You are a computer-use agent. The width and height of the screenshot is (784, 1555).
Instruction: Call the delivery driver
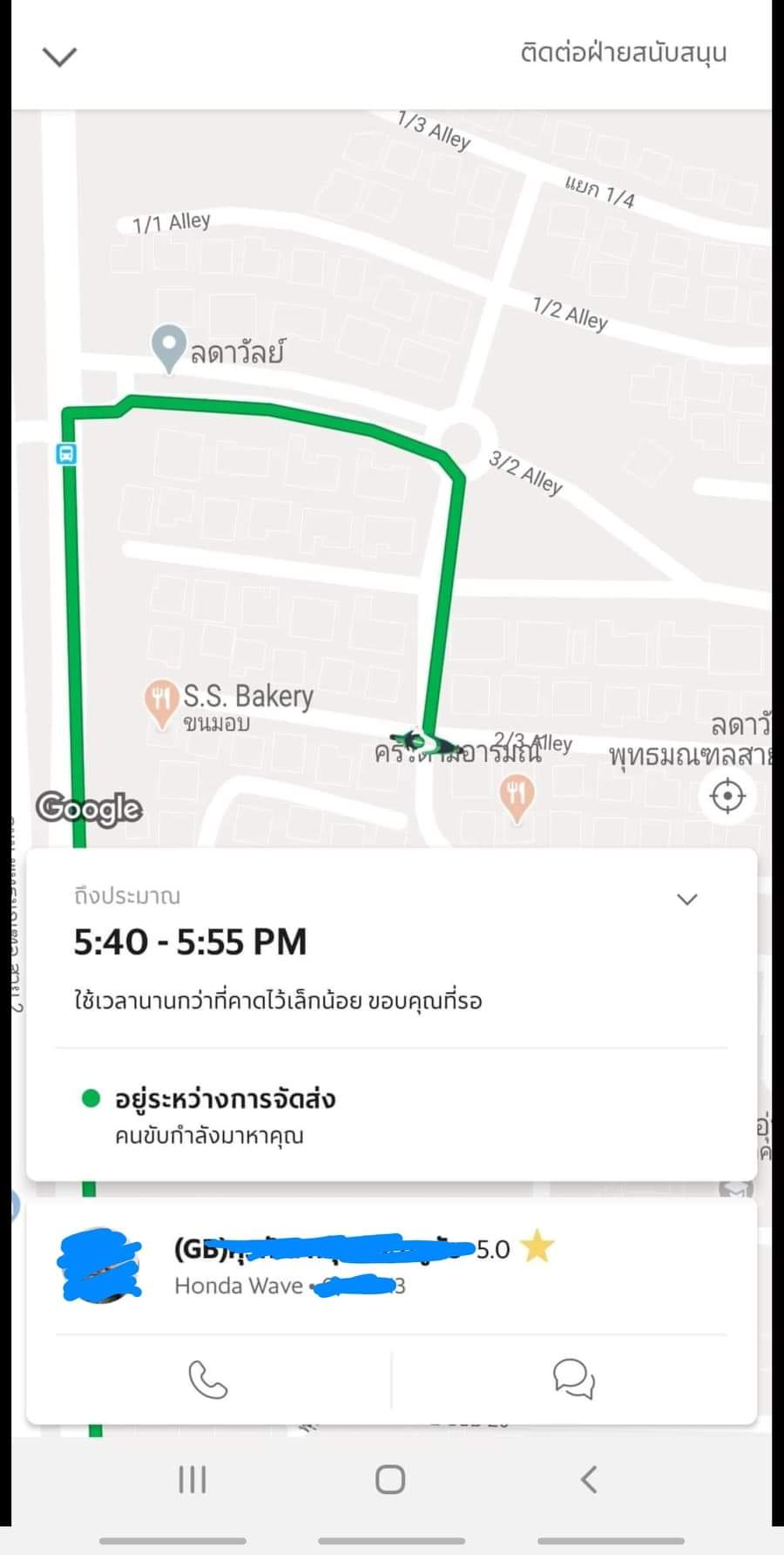point(208,1380)
